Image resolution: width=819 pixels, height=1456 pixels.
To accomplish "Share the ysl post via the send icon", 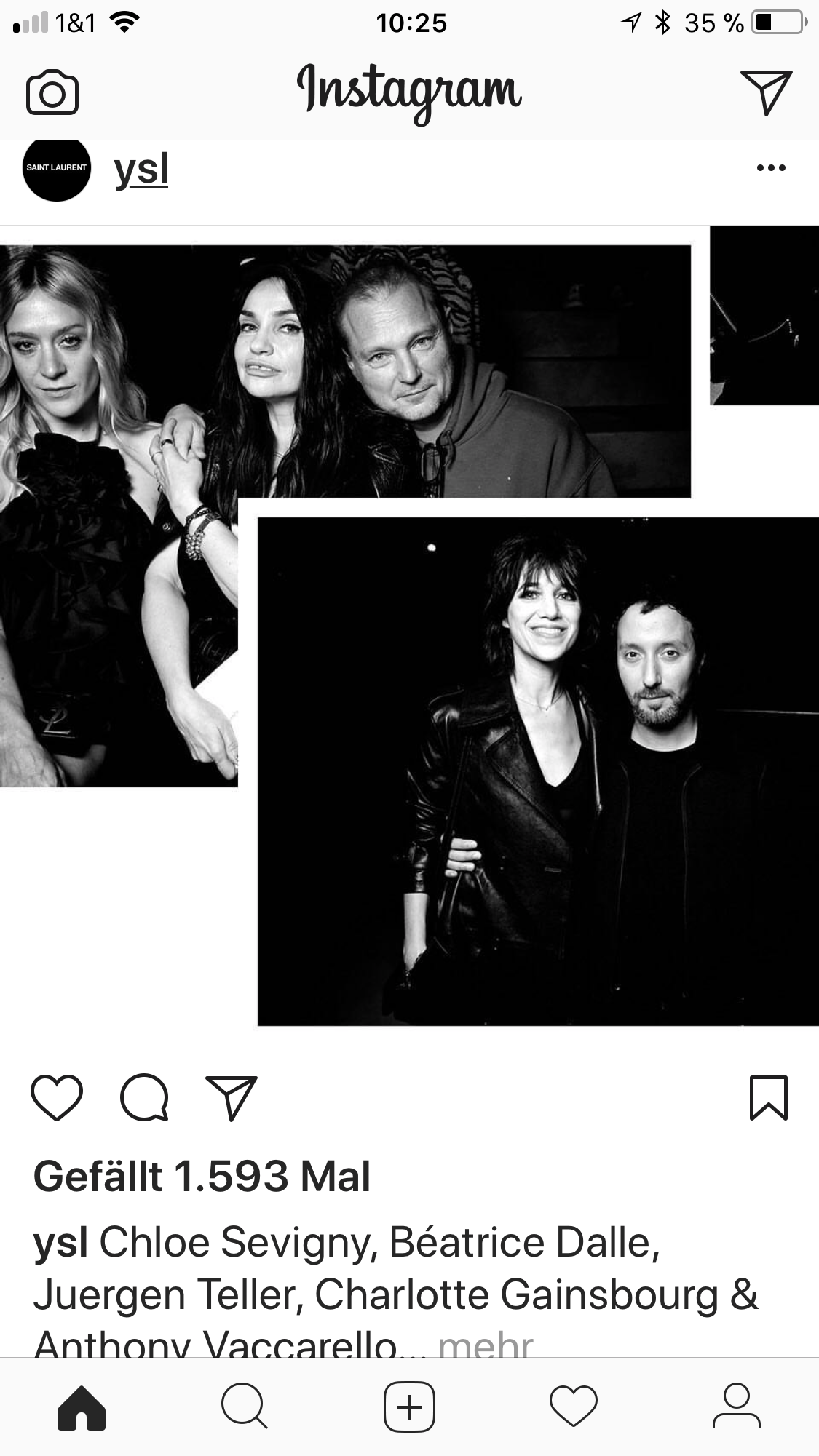I will tap(232, 1097).
